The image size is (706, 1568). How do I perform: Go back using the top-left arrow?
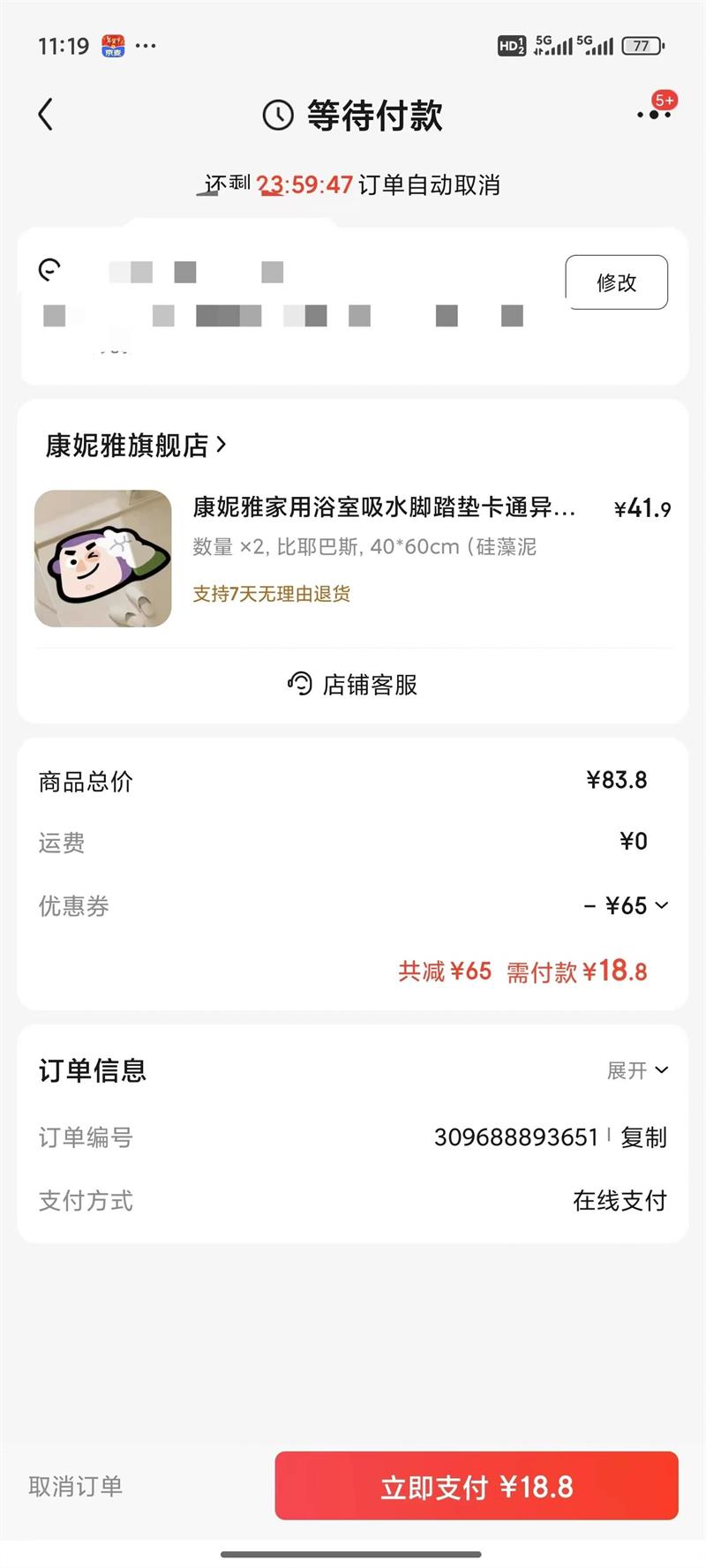point(46,115)
